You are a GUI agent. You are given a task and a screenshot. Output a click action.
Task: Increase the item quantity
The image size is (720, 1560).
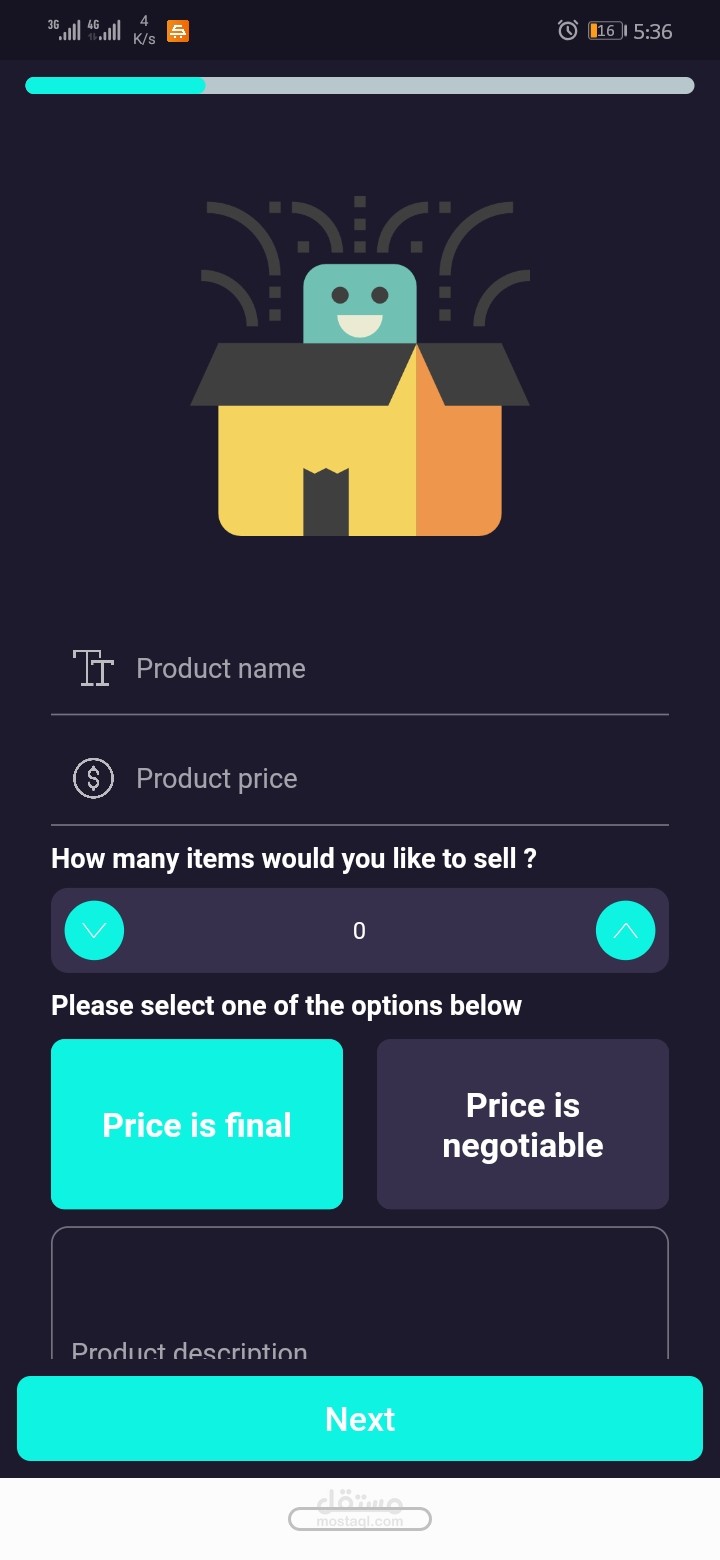click(x=625, y=931)
